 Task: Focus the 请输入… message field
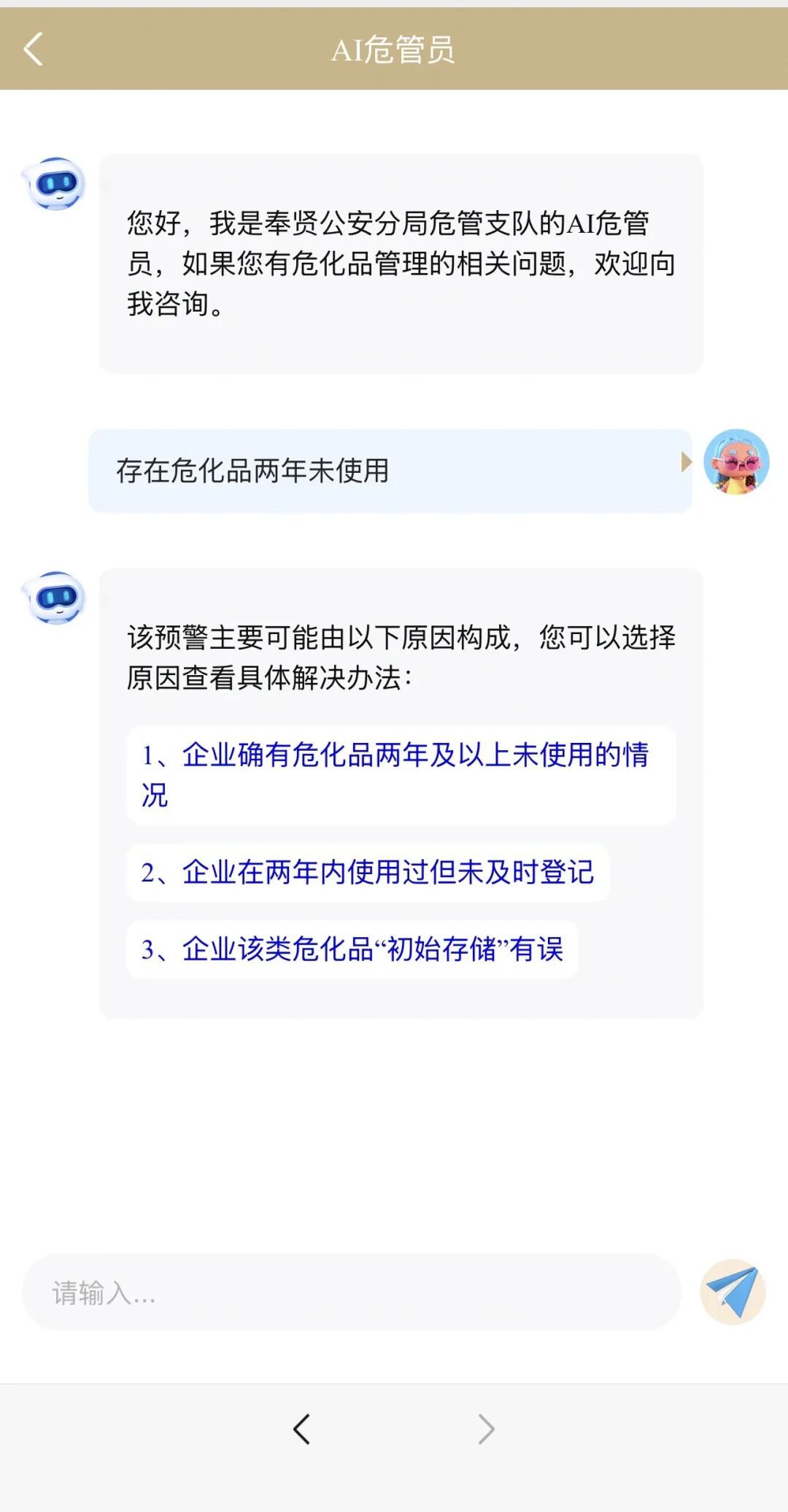coord(350,1292)
